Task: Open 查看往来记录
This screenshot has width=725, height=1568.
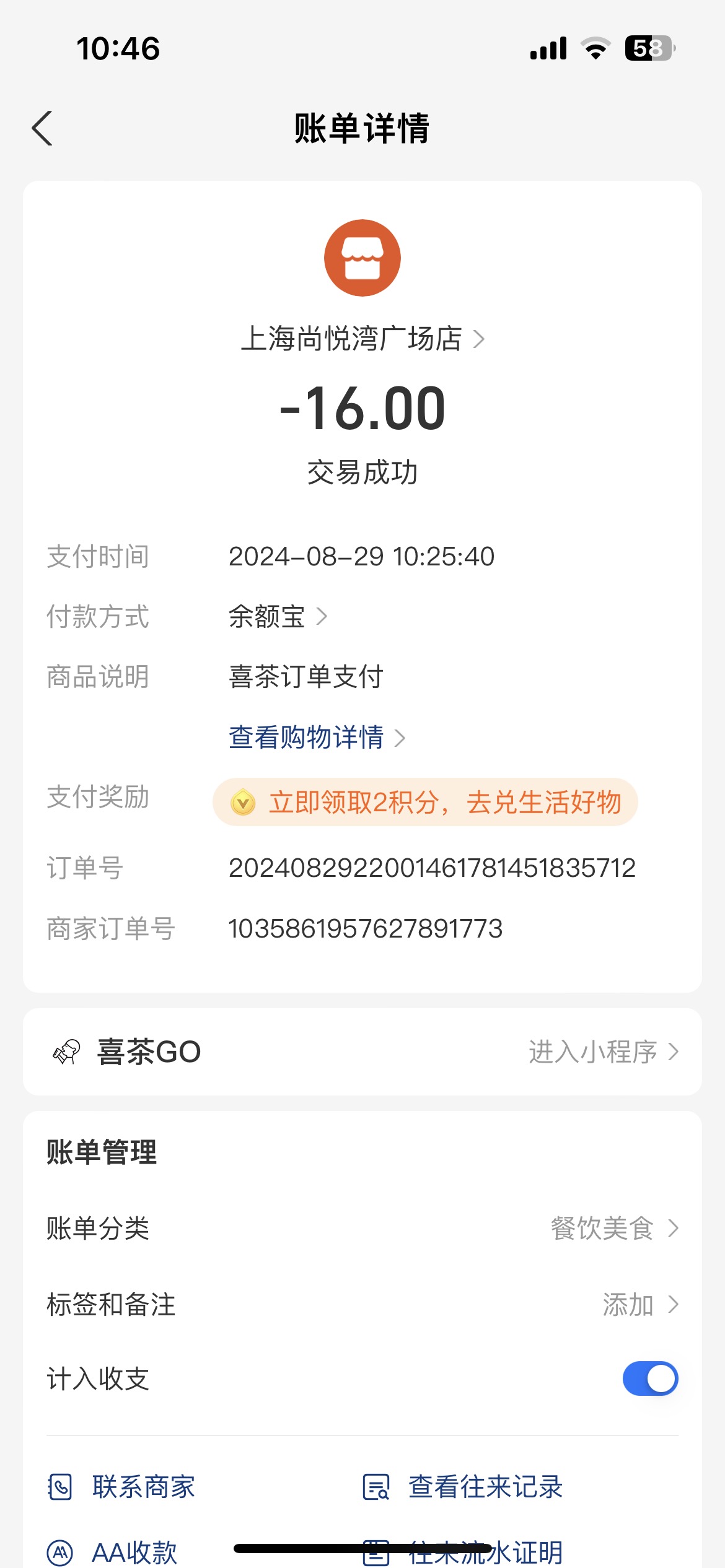Action: pyautogui.click(x=462, y=1486)
